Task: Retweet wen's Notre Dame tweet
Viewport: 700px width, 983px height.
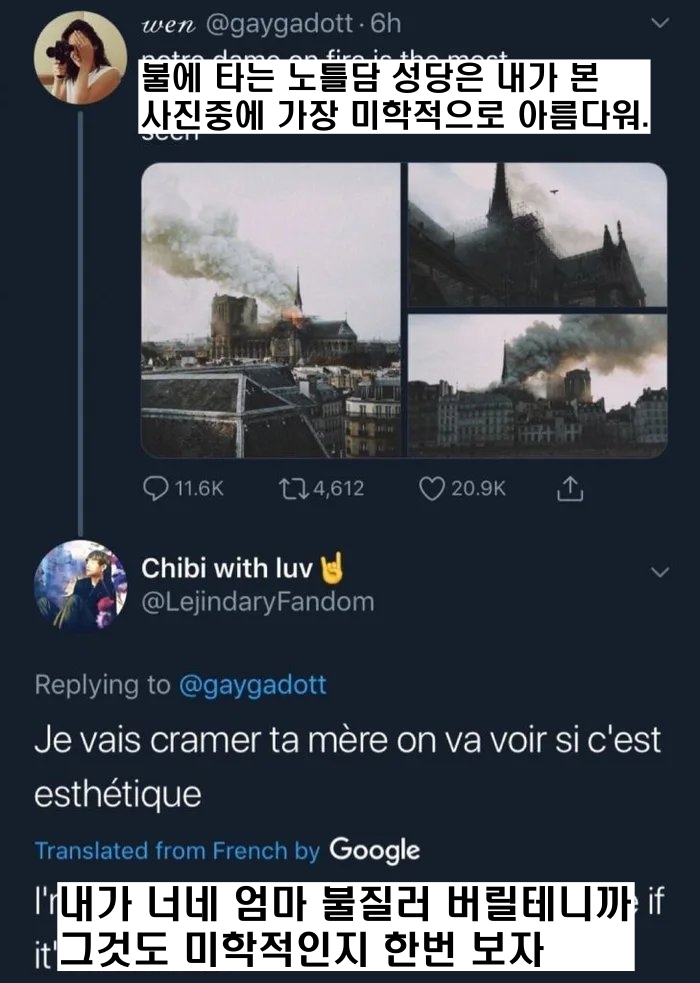Action: 293,488
